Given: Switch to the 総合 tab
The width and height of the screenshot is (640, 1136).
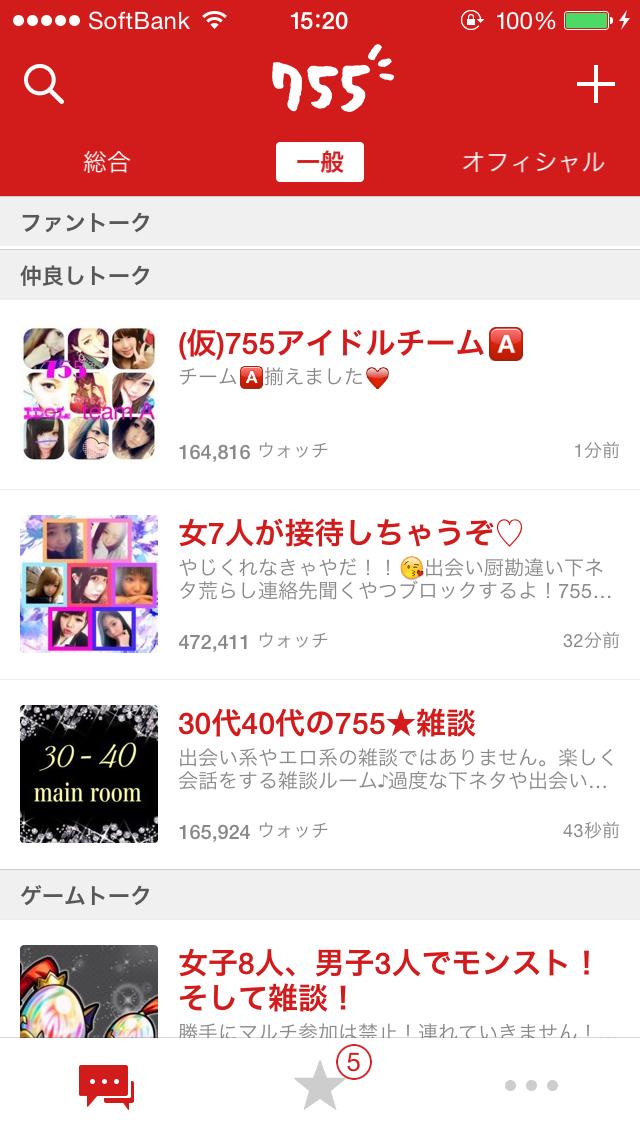Looking at the screenshot, I should pyautogui.click(x=107, y=162).
